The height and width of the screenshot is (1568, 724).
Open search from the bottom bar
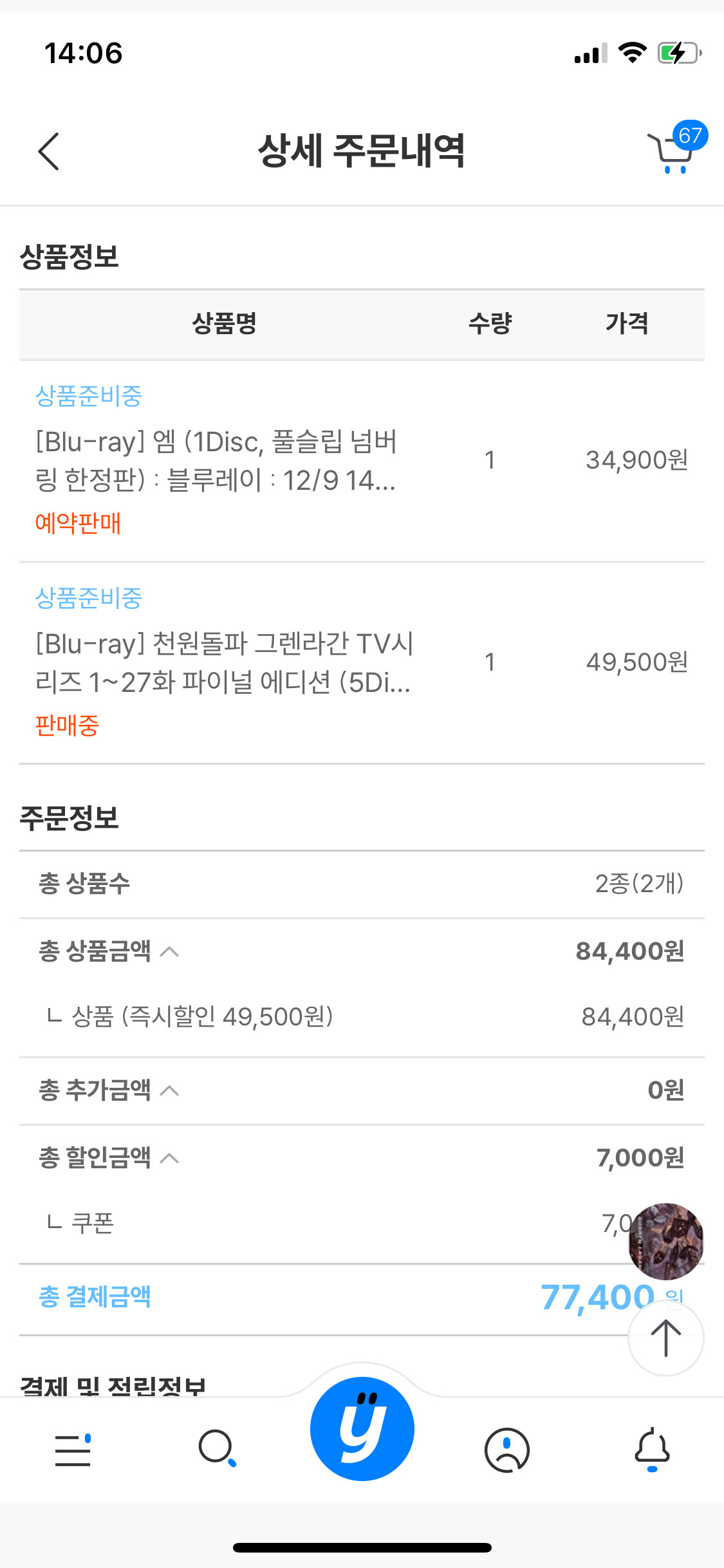218,1450
